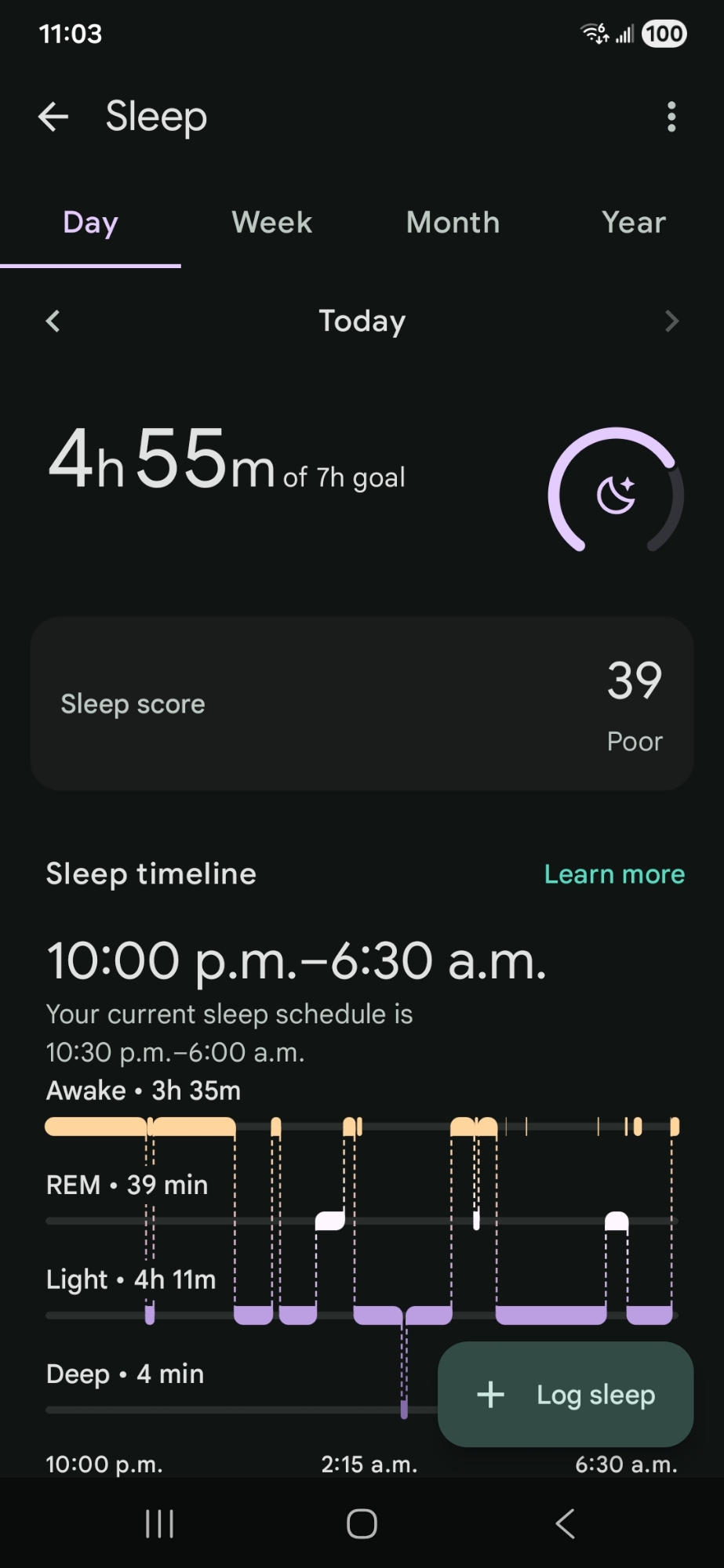Screen dimensions: 724x1568
Task: Tap the Log sleep button
Action: coord(566,1395)
